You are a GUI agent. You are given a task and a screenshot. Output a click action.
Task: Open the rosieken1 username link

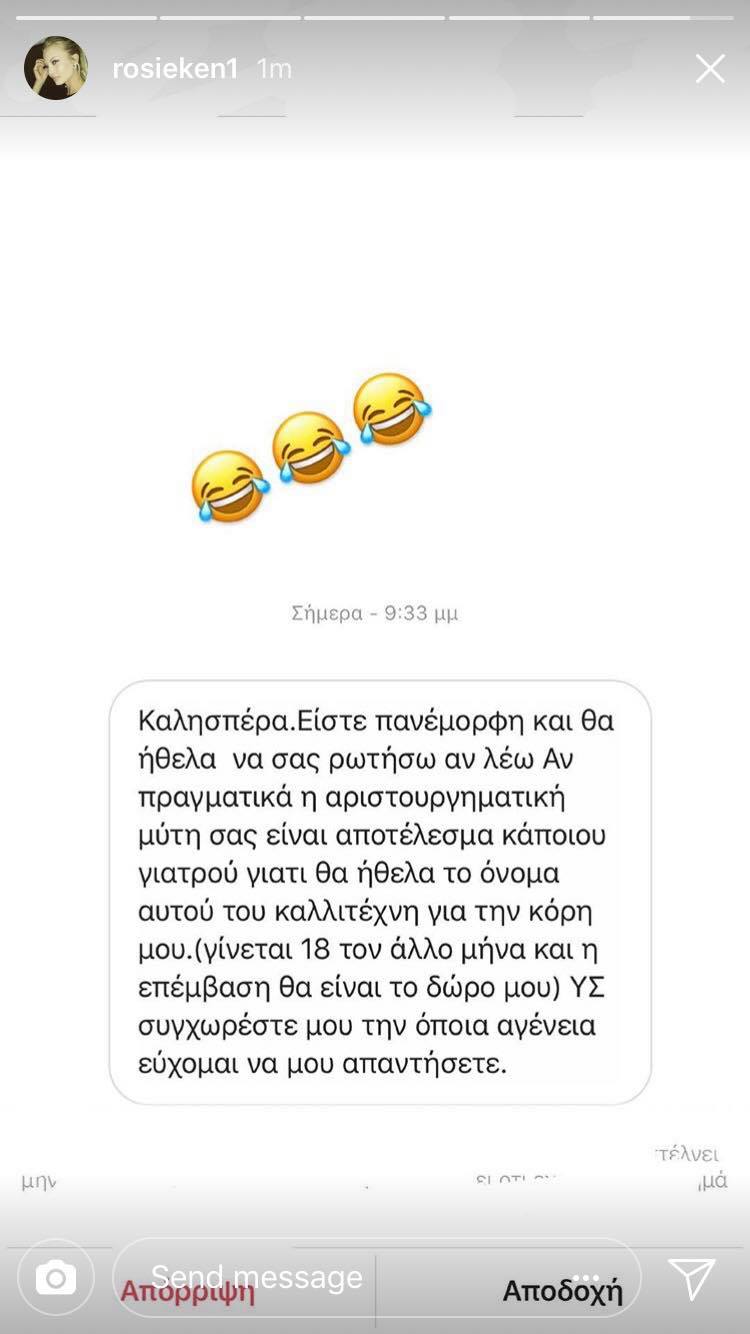[x=177, y=69]
